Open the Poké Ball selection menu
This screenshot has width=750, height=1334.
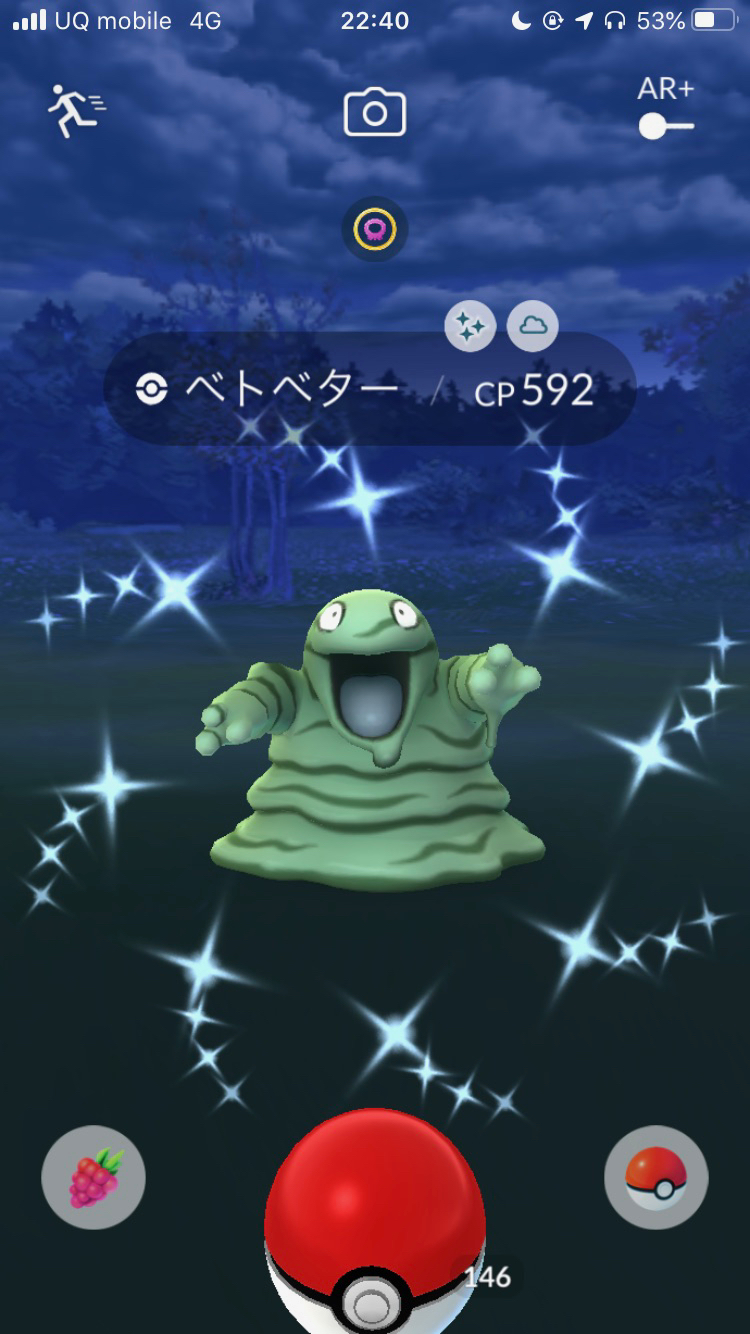pos(656,1178)
